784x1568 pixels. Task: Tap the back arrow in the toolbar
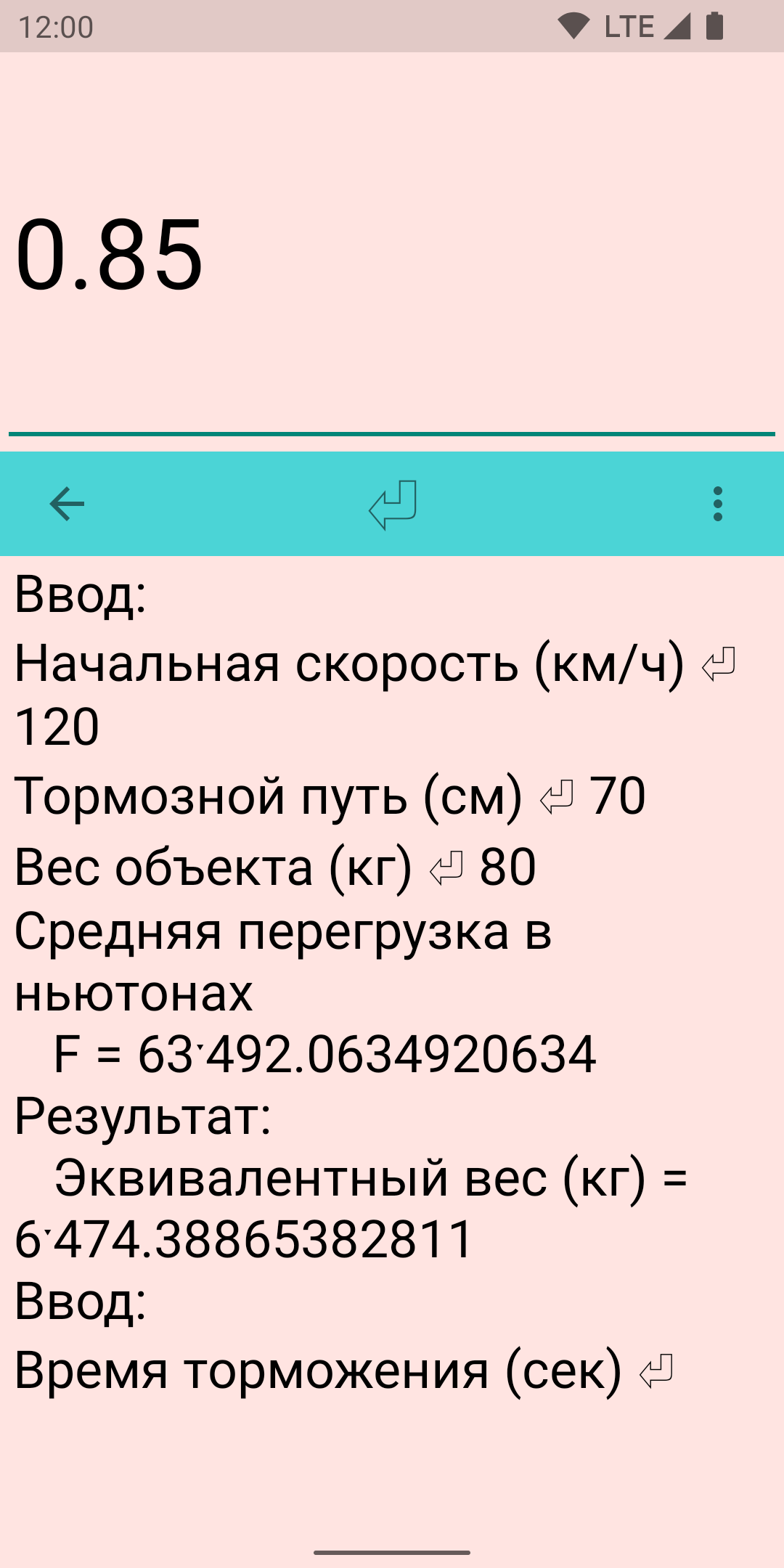click(x=67, y=504)
